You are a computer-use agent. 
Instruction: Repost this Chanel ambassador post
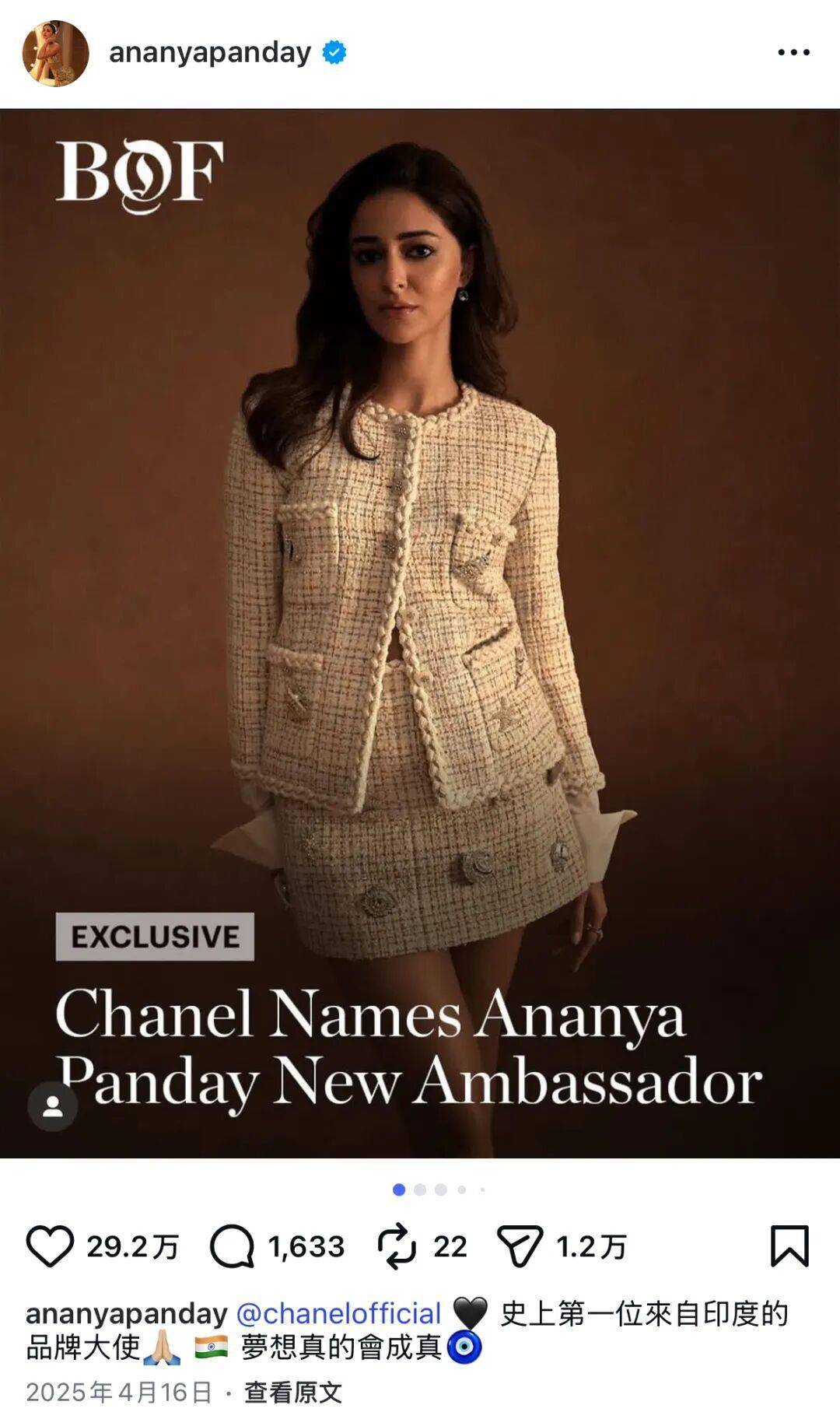pyautogui.click(x=397, y=1246)
